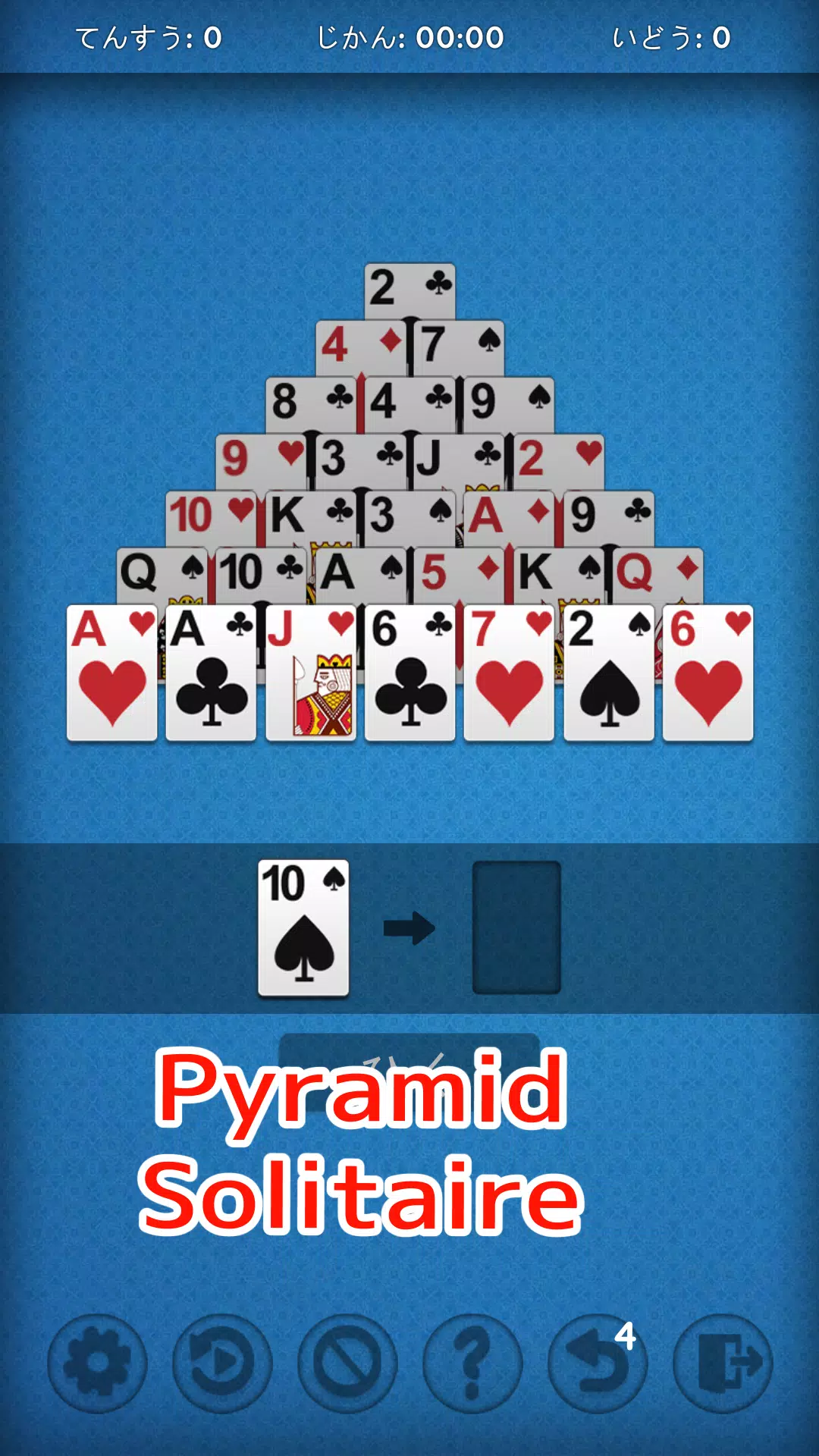Restart the current game
Image resolution: width=819 pixels, height=1456 pixels.
coord(222,1363)
